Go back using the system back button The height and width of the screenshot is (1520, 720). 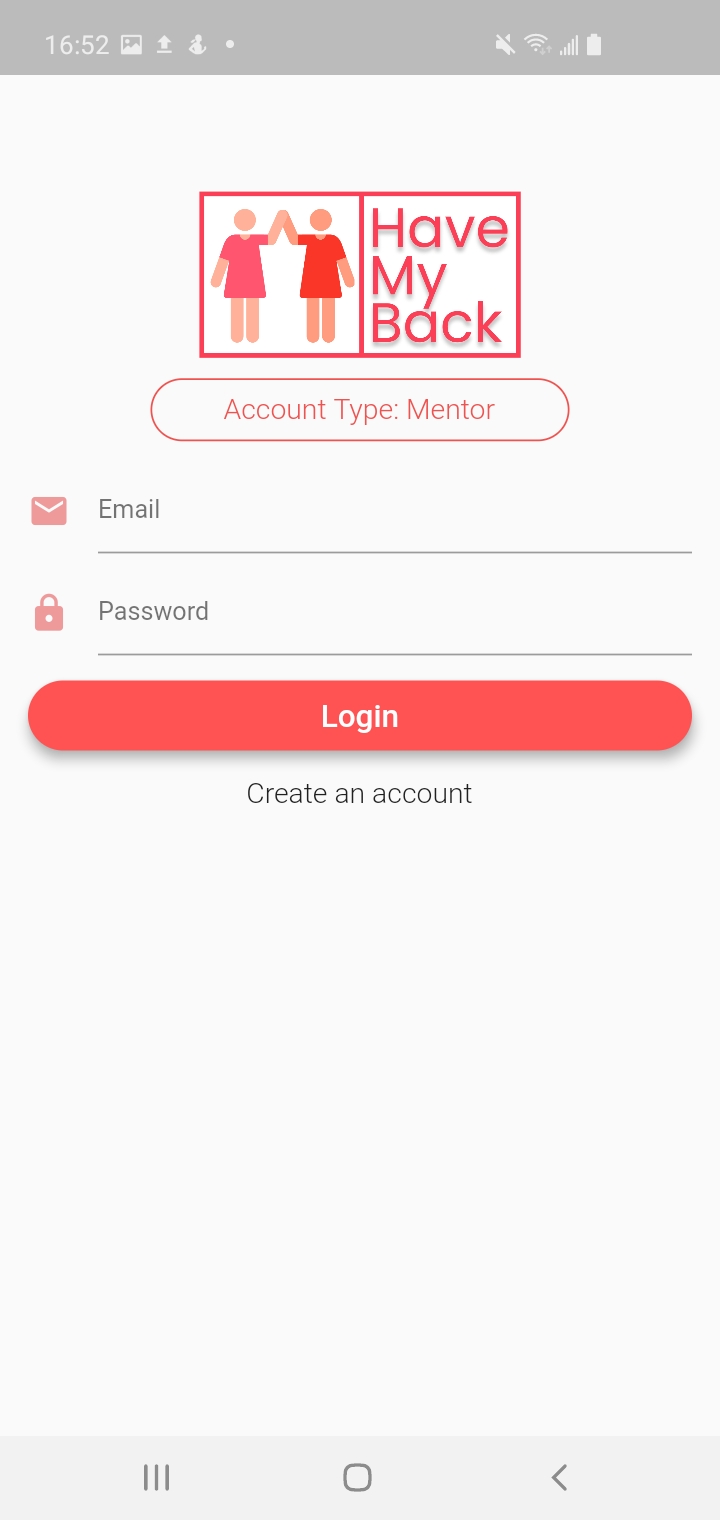[559, 1477]
